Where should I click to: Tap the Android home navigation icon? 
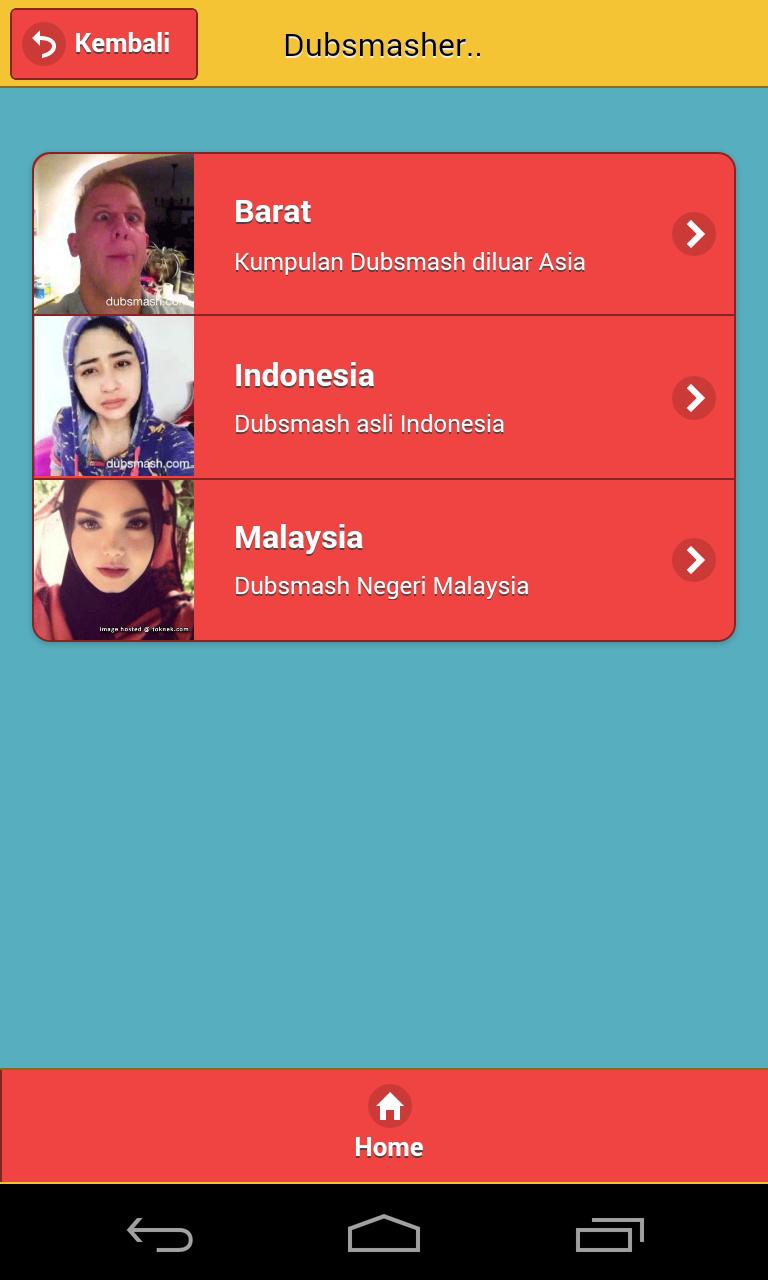(x=384, y=1236)
